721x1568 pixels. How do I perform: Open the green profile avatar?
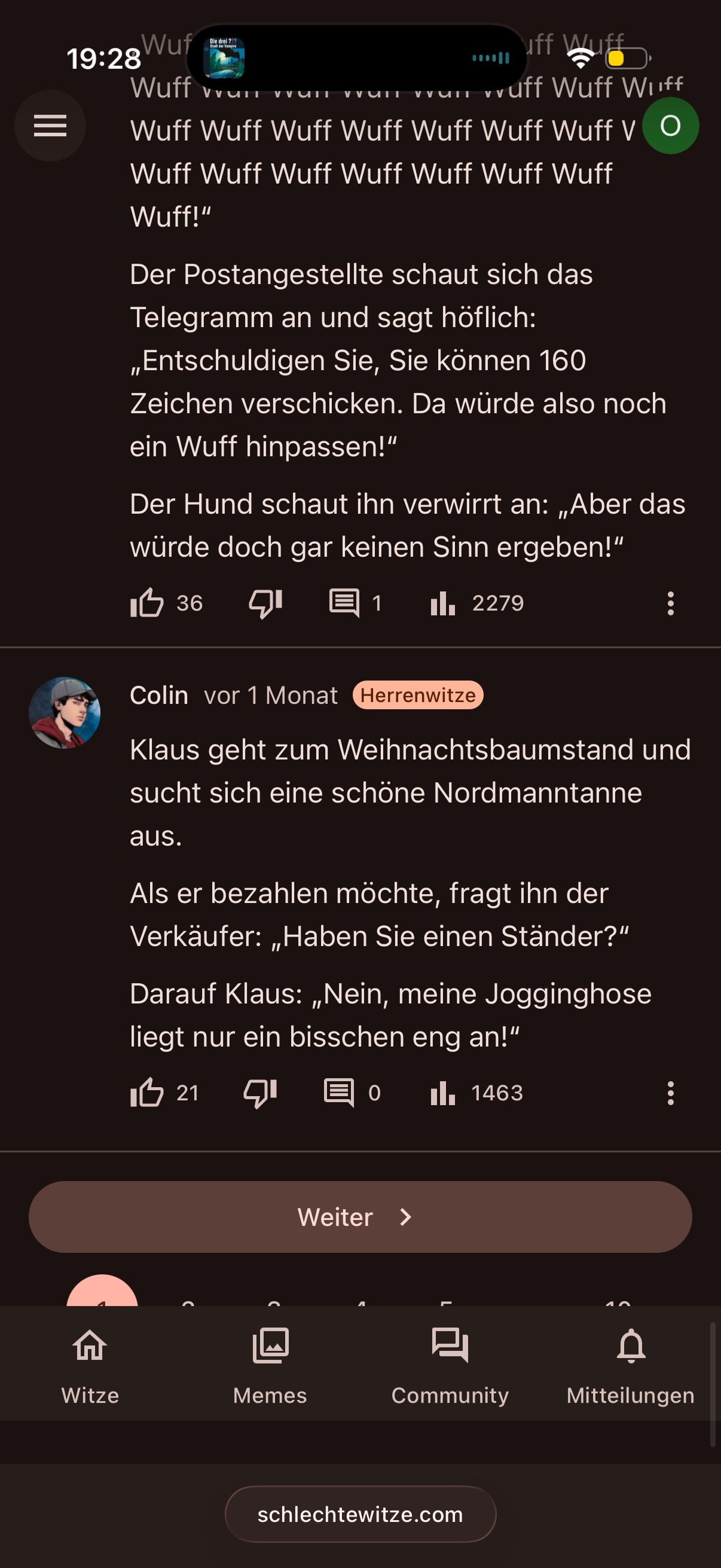click(x=670, y=126)
